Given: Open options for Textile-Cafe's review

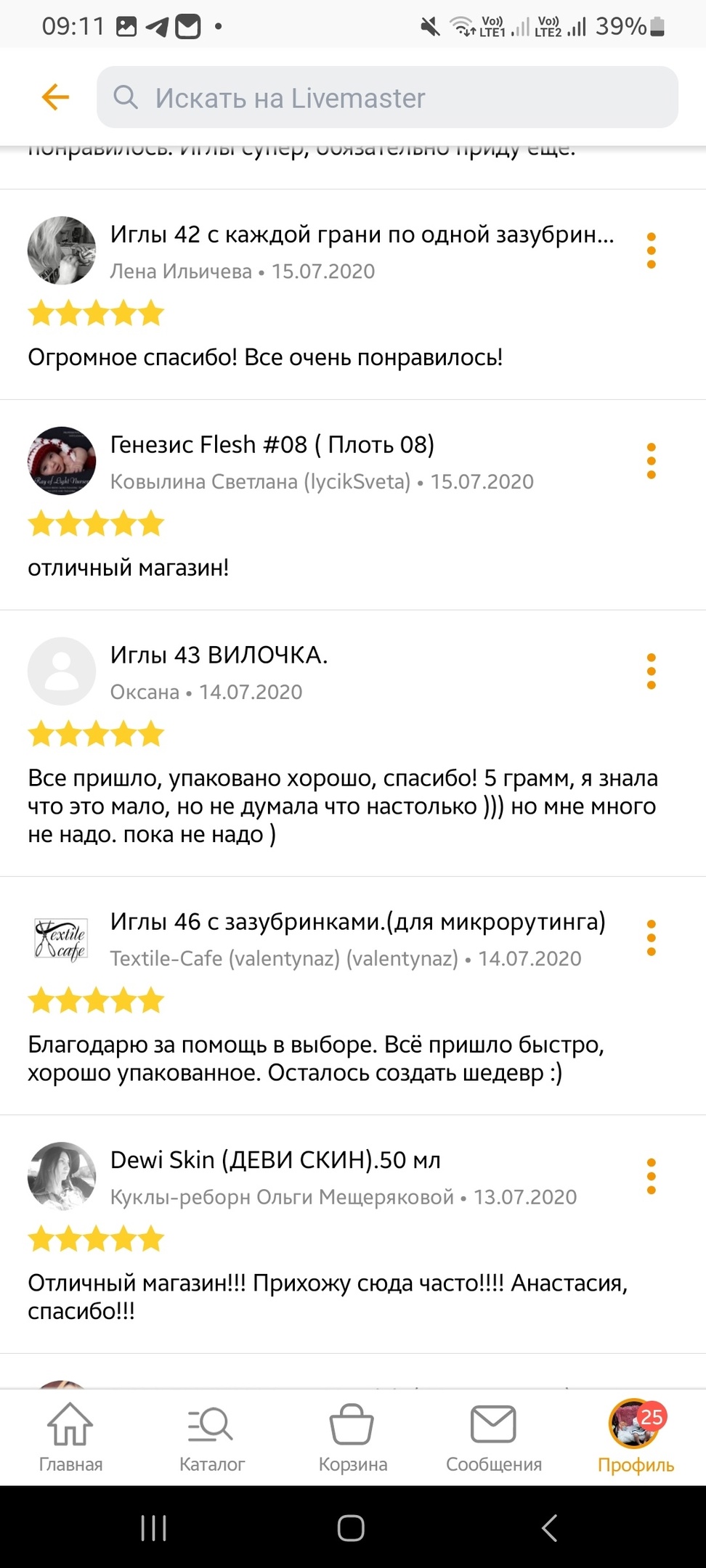Looking at the screenshot, I should [x=651, y=938].
